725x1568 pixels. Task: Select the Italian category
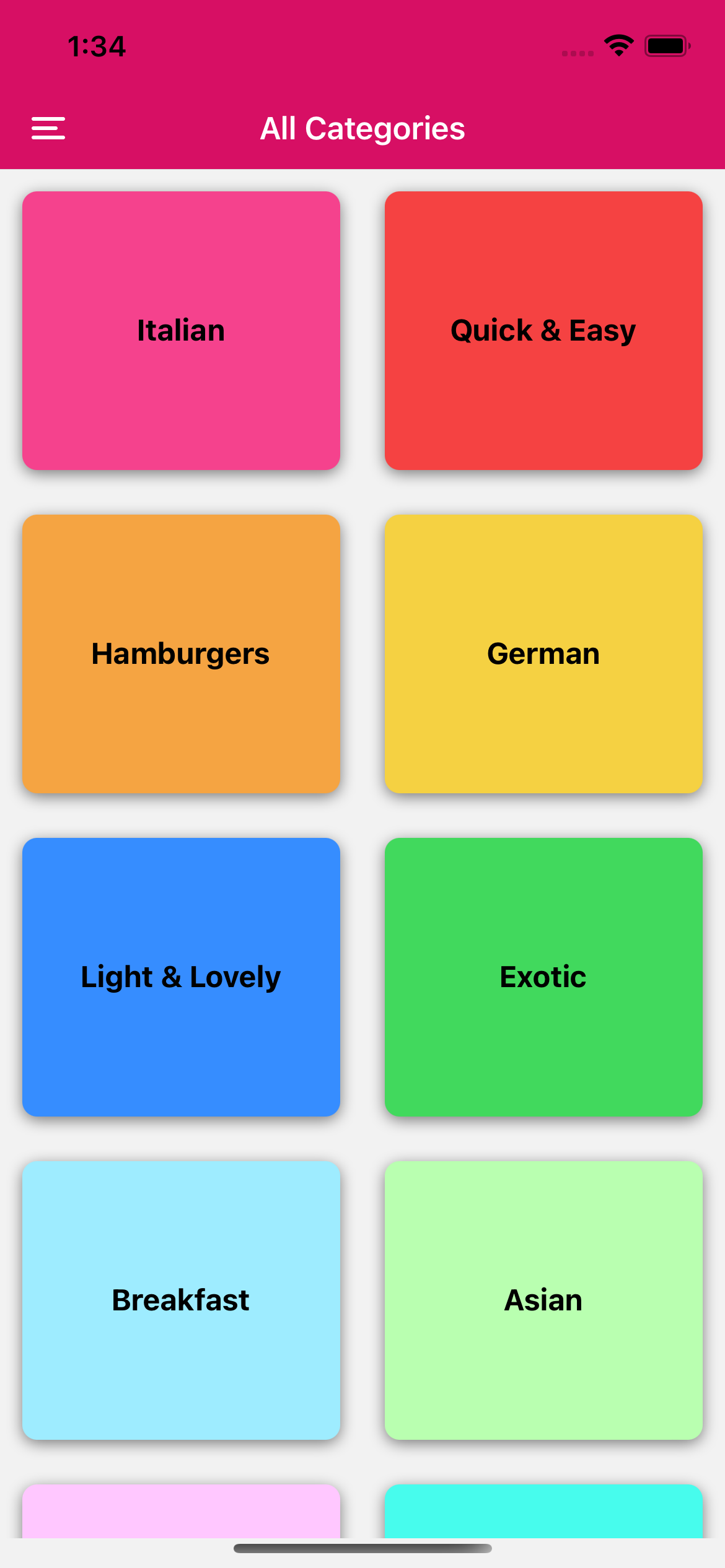pos(181,330)
